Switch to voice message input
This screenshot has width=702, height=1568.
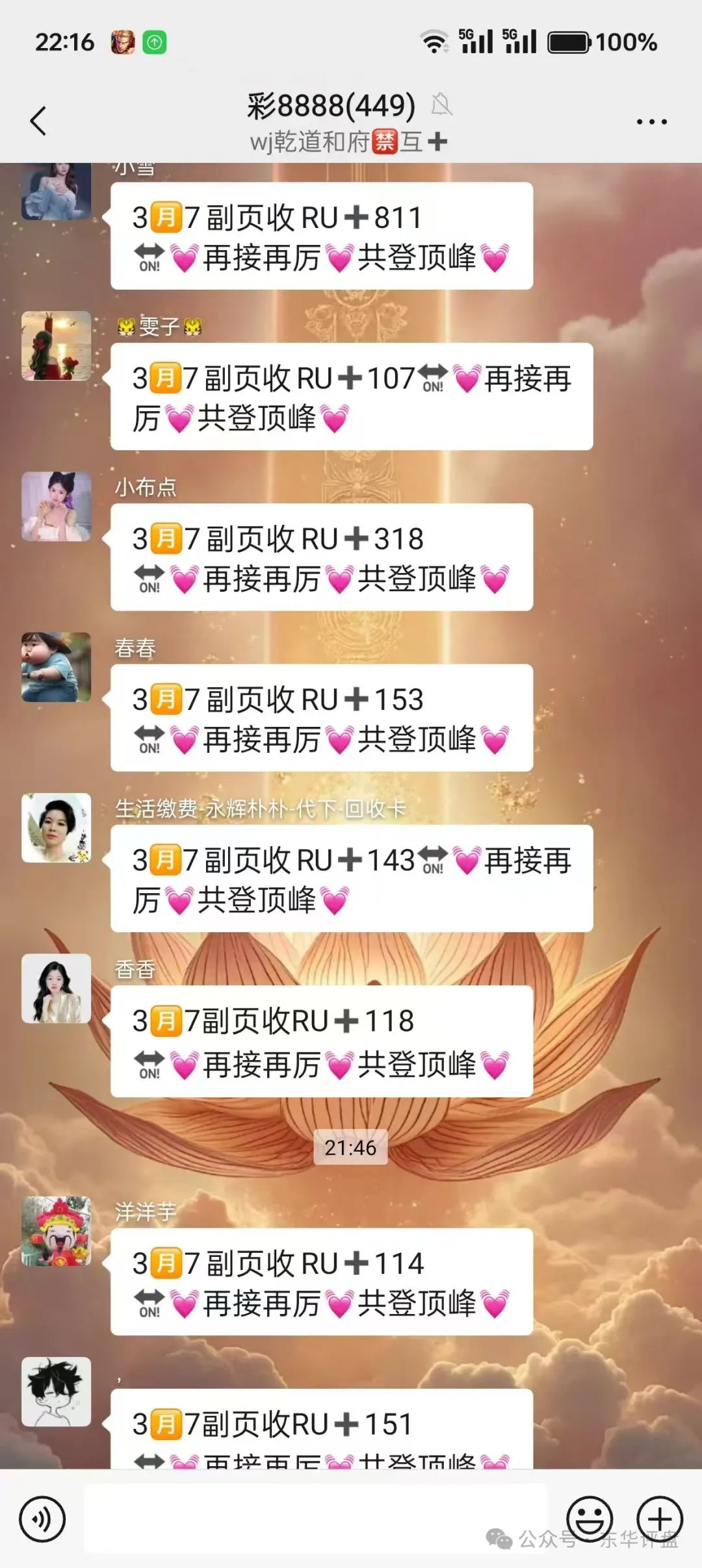point(42,1519)
